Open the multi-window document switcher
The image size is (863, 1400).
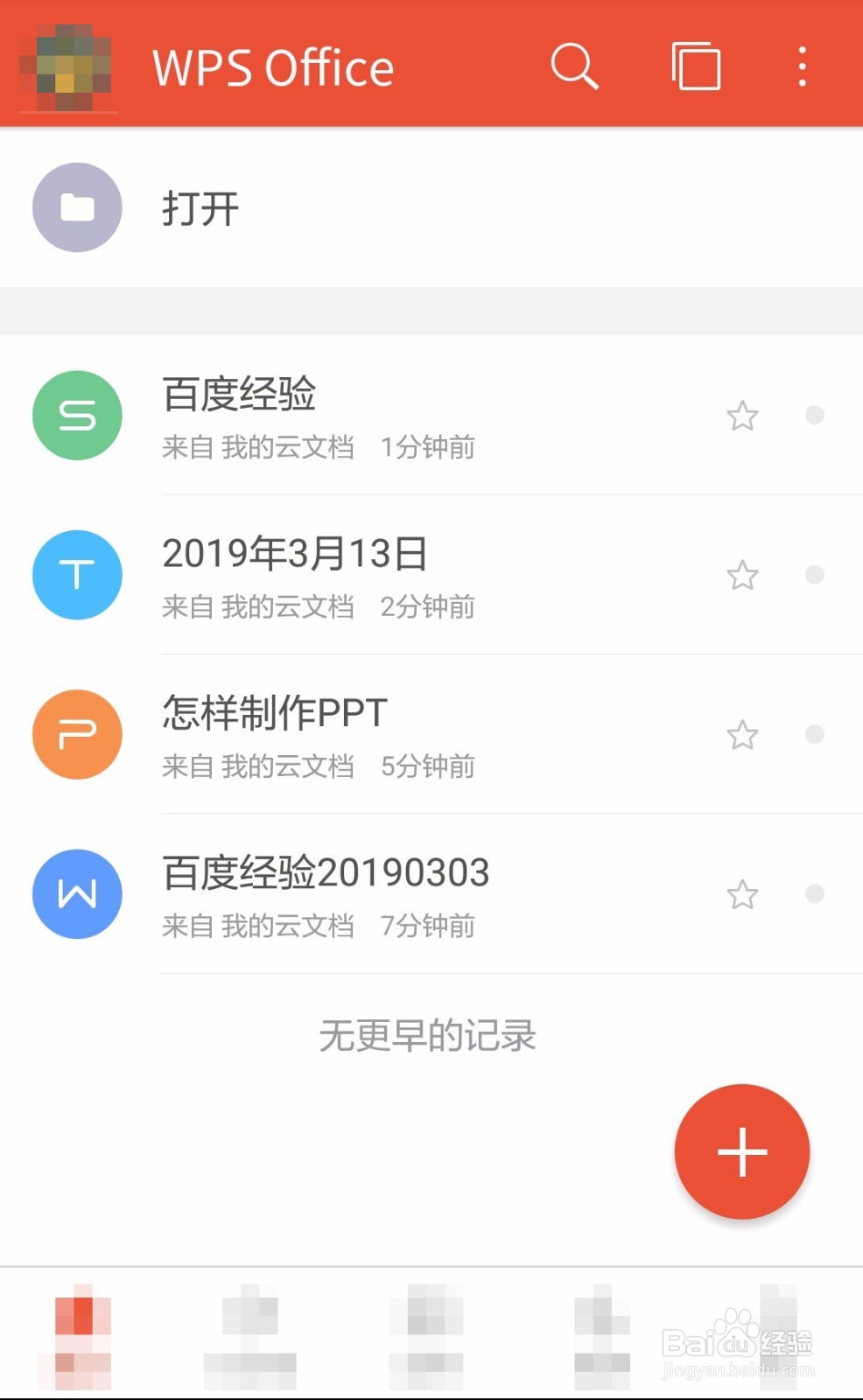[695, 66]
